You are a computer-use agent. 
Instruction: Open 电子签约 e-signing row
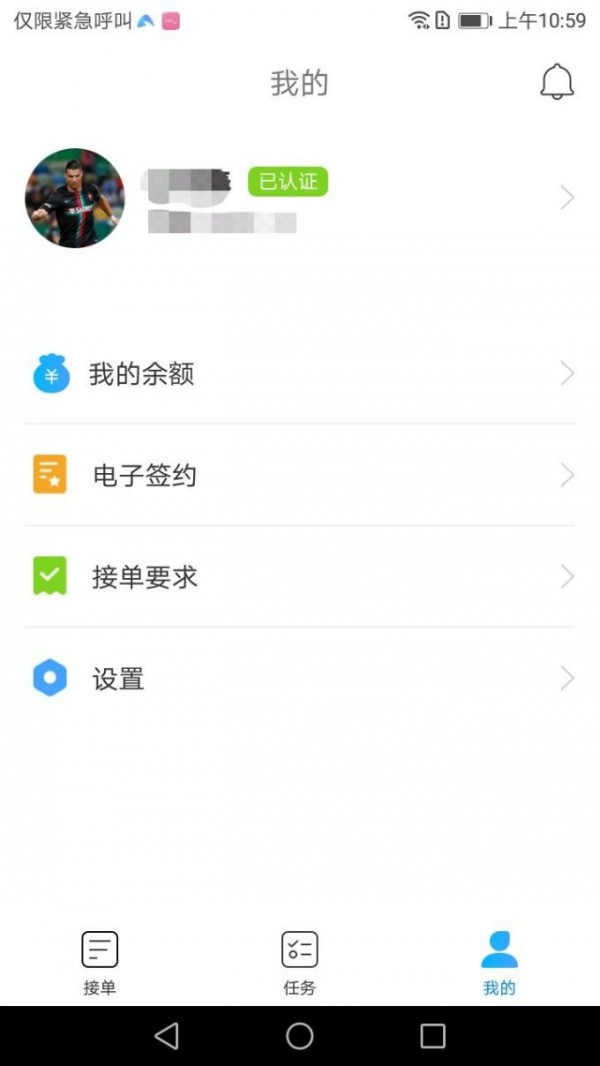300,475
